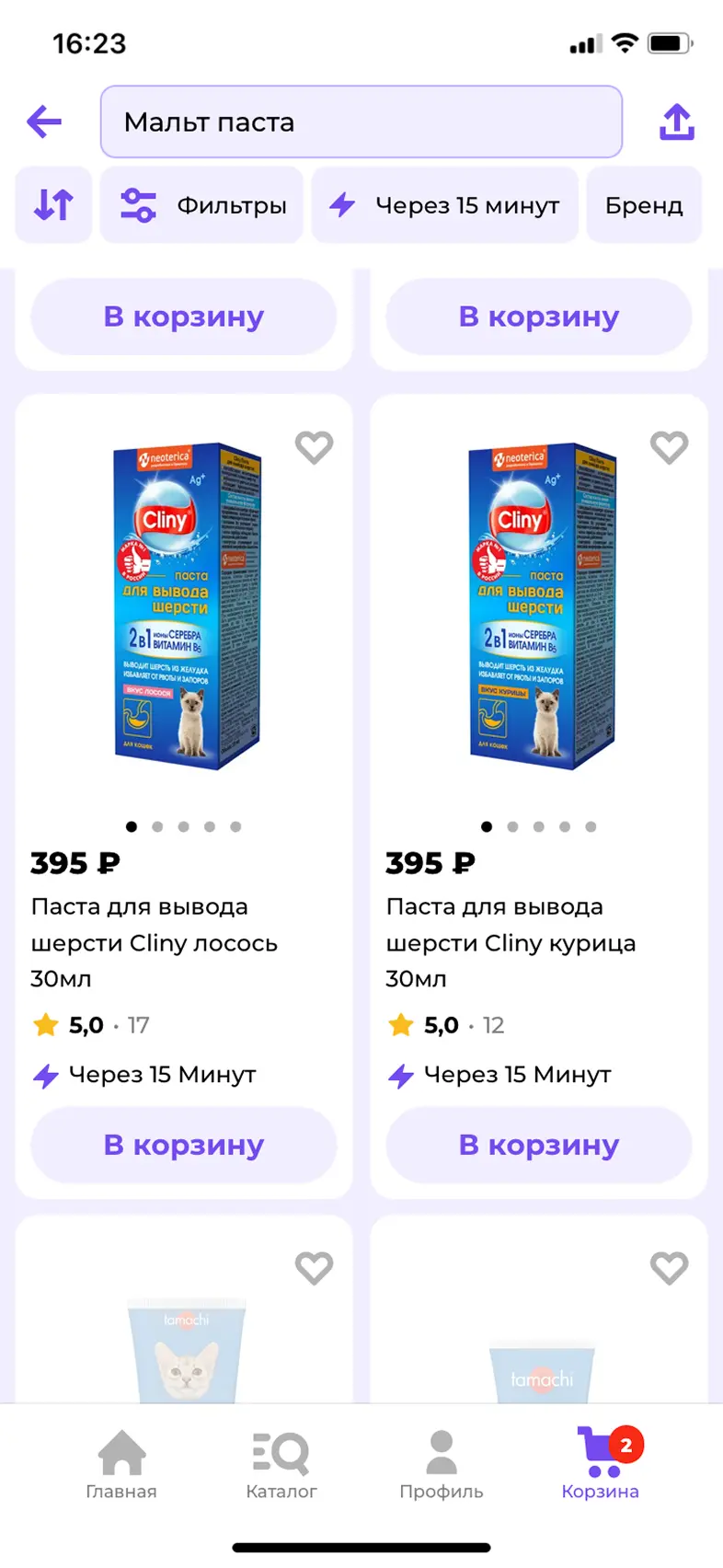Screen dimensions: 723x1568
Task: Favorite the Cliny лосось paste
Action: [x=314, y=447]
